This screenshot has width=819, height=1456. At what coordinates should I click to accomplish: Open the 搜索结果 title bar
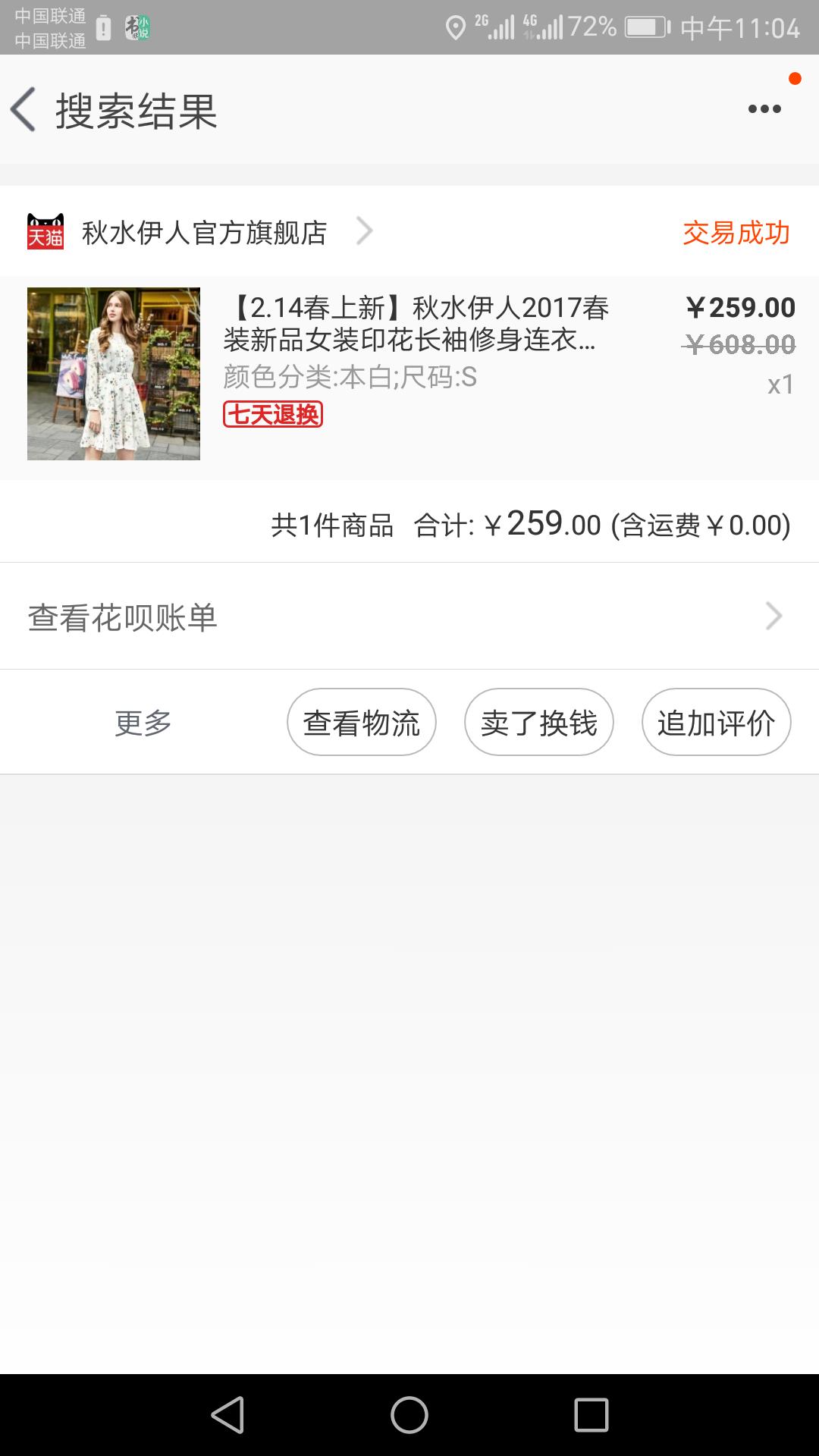pos(135,110)
